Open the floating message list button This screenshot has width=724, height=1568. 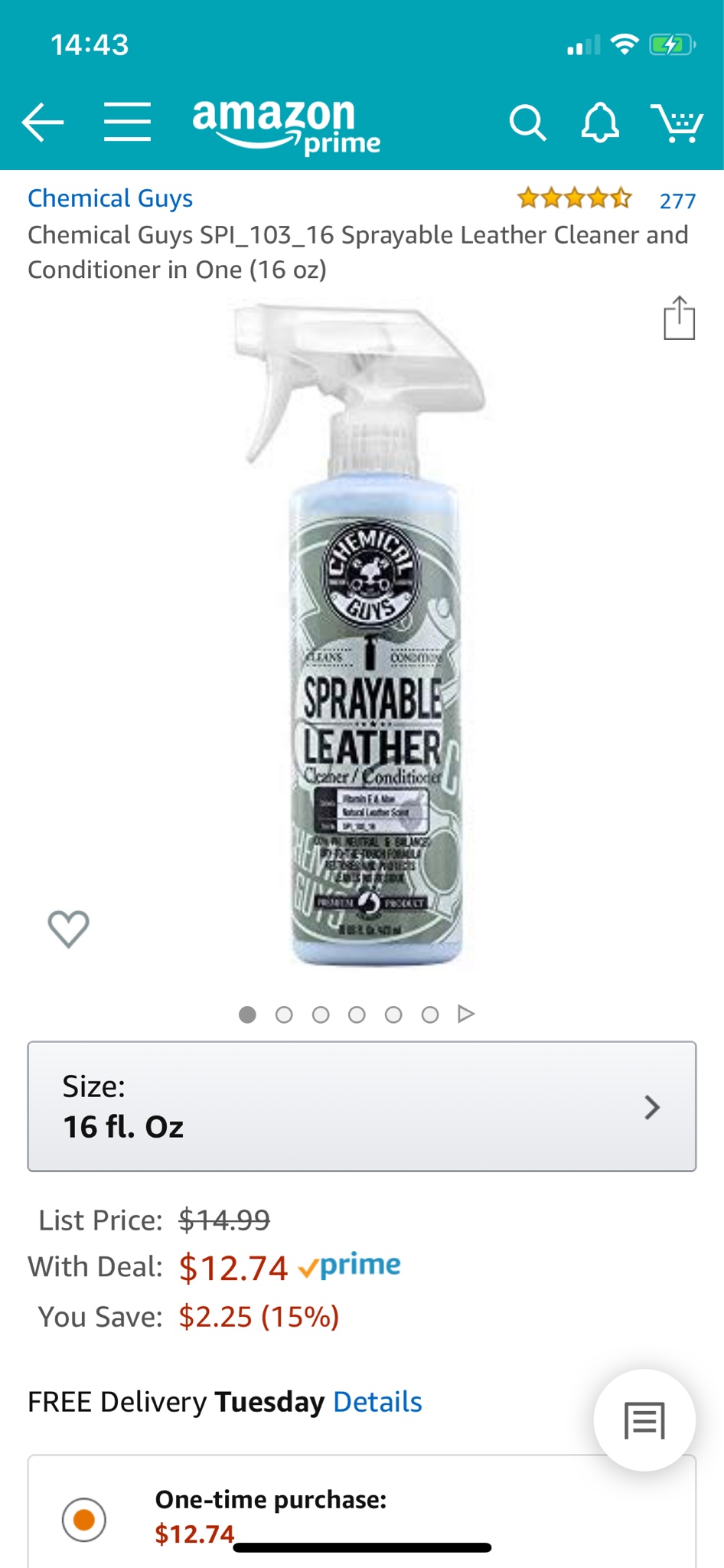point(644,1421)
